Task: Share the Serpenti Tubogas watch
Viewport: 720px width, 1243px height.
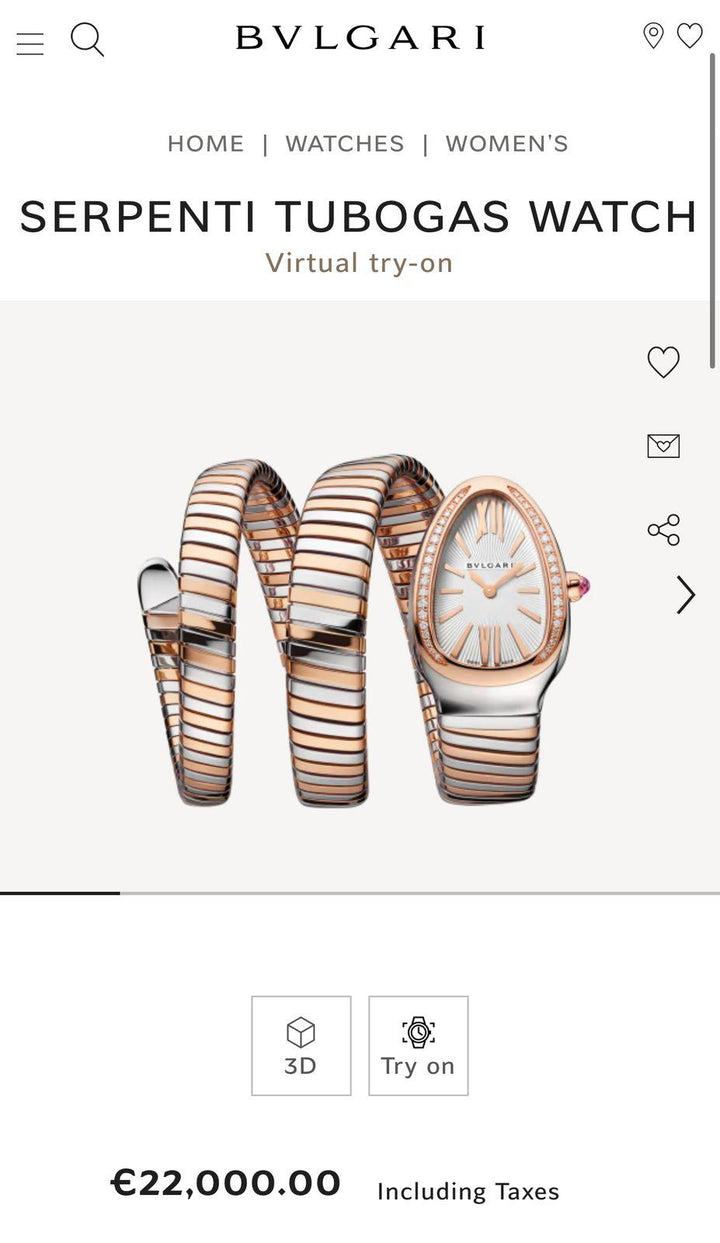Action: (663, 530)
